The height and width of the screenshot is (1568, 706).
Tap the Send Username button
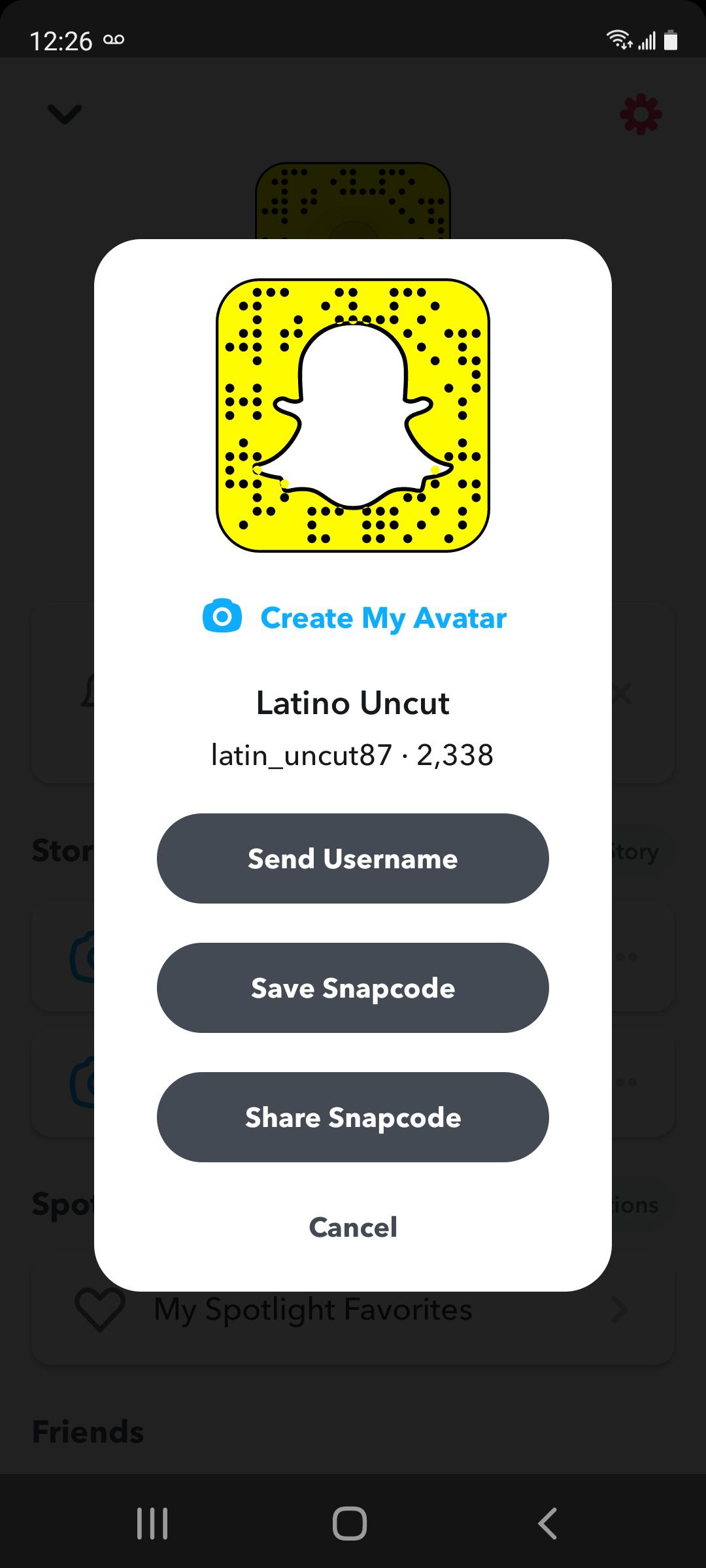353,858
